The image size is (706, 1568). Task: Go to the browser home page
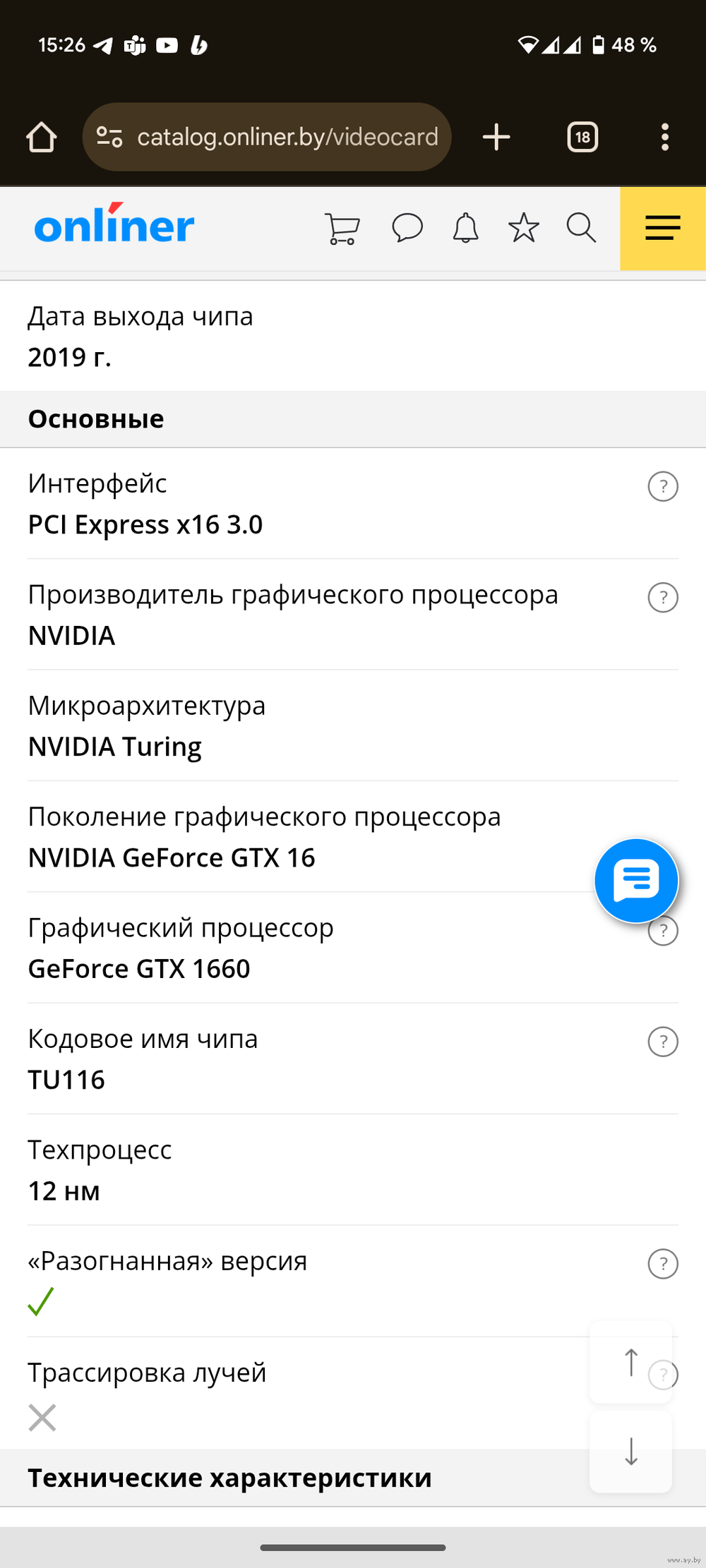[41, 137]
